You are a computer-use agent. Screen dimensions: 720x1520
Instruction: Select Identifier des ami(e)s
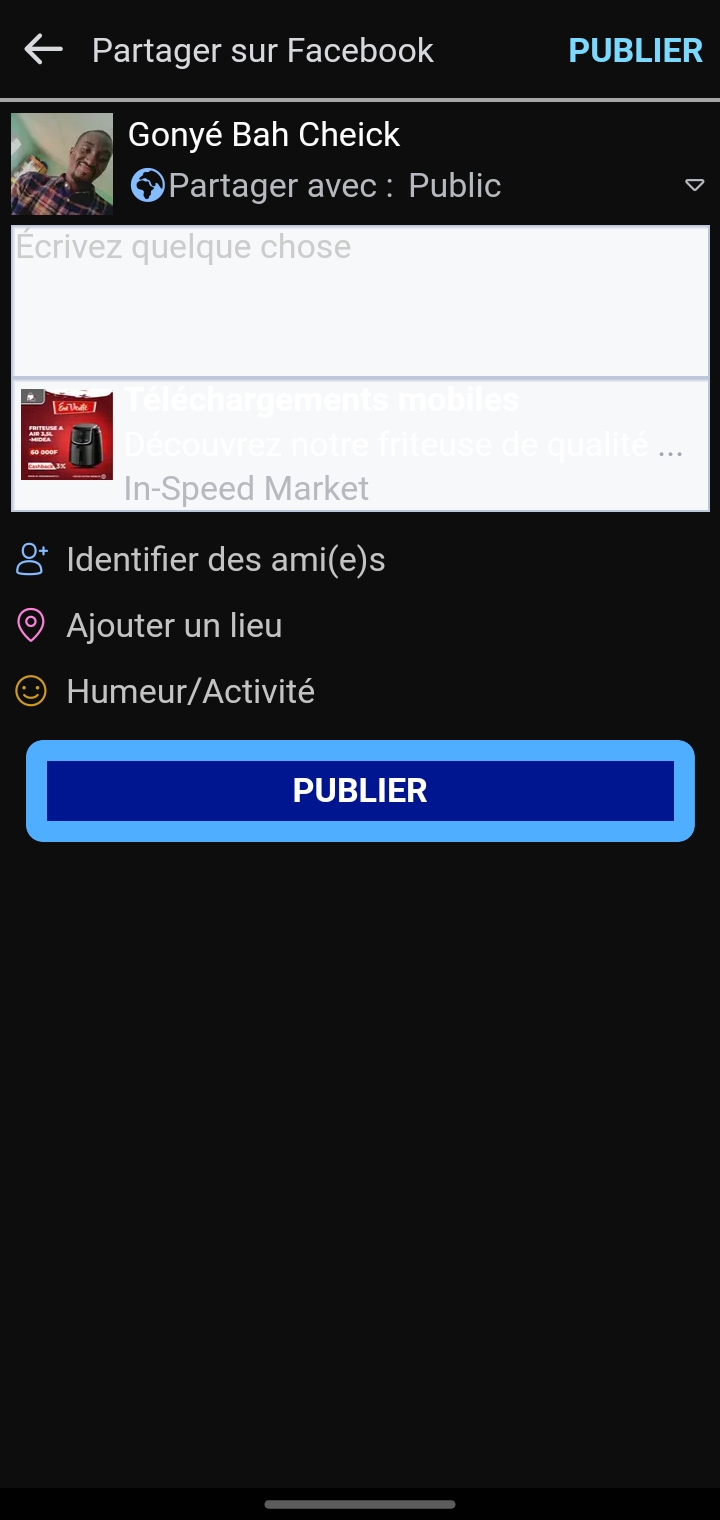pyautogui.click(x=225, y=560)
